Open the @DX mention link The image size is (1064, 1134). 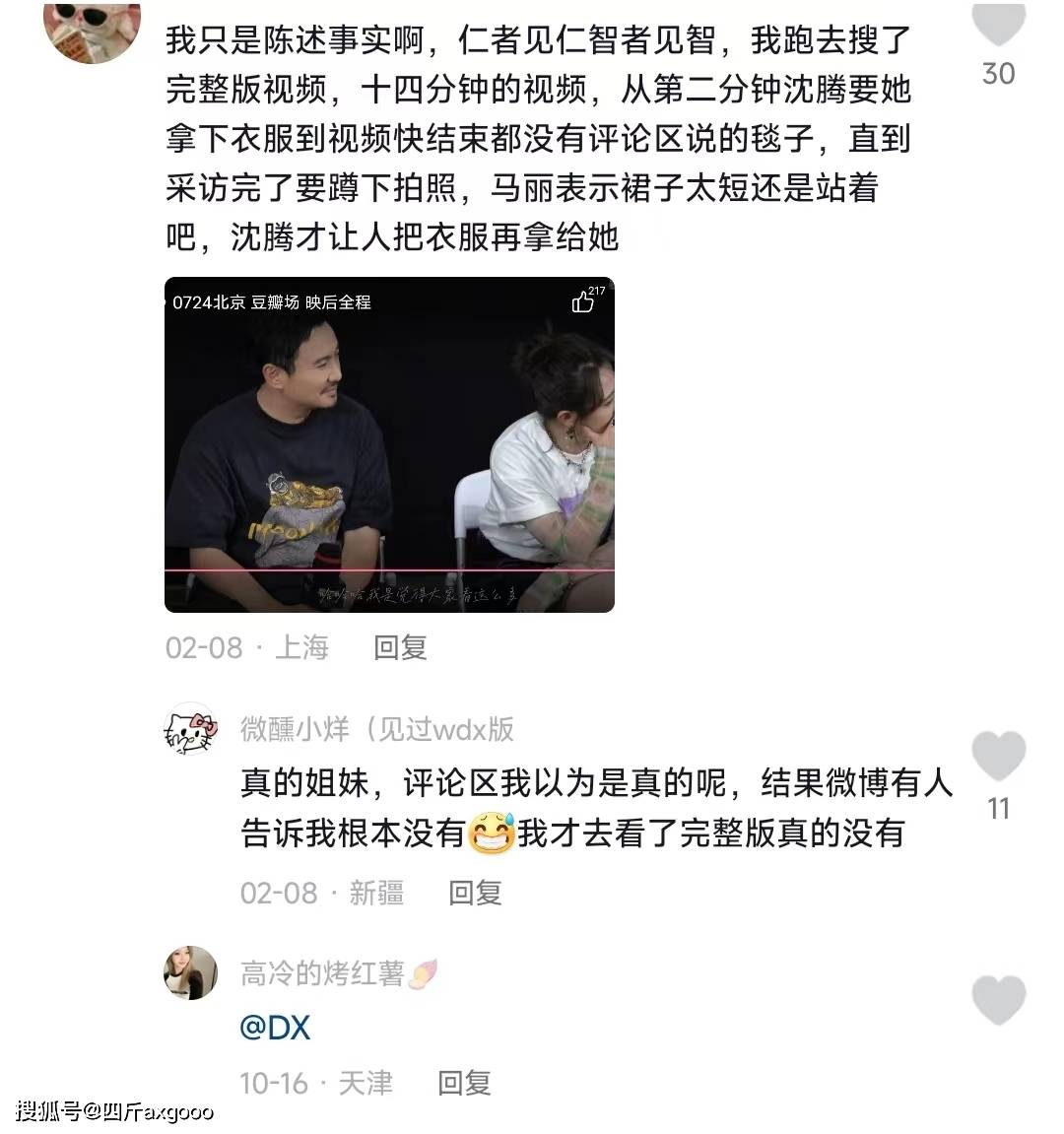coord(275,1028)
